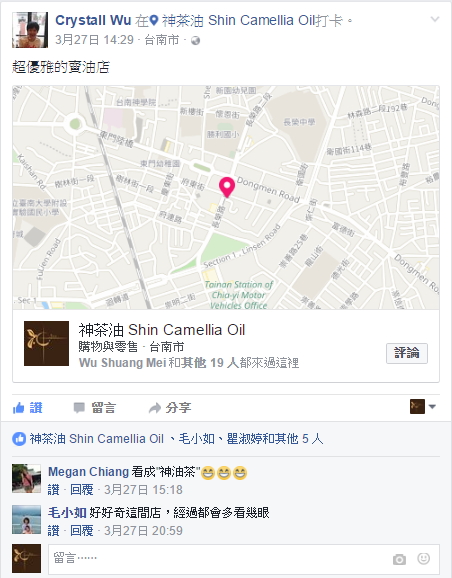Image resolution: width=452 pixels, height=578 pixels.
Task: Reply to 毛小如's comment
Action: tap(81, 531)
